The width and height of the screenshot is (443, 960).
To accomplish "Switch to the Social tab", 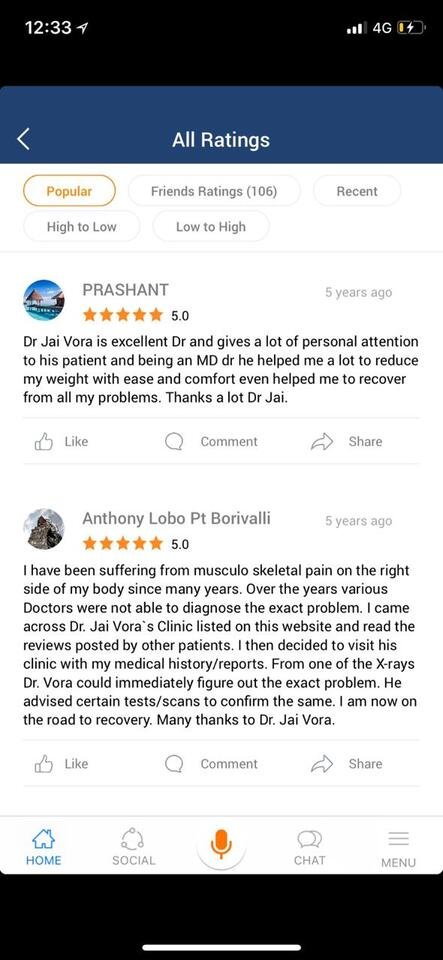I will click(133, 847).
